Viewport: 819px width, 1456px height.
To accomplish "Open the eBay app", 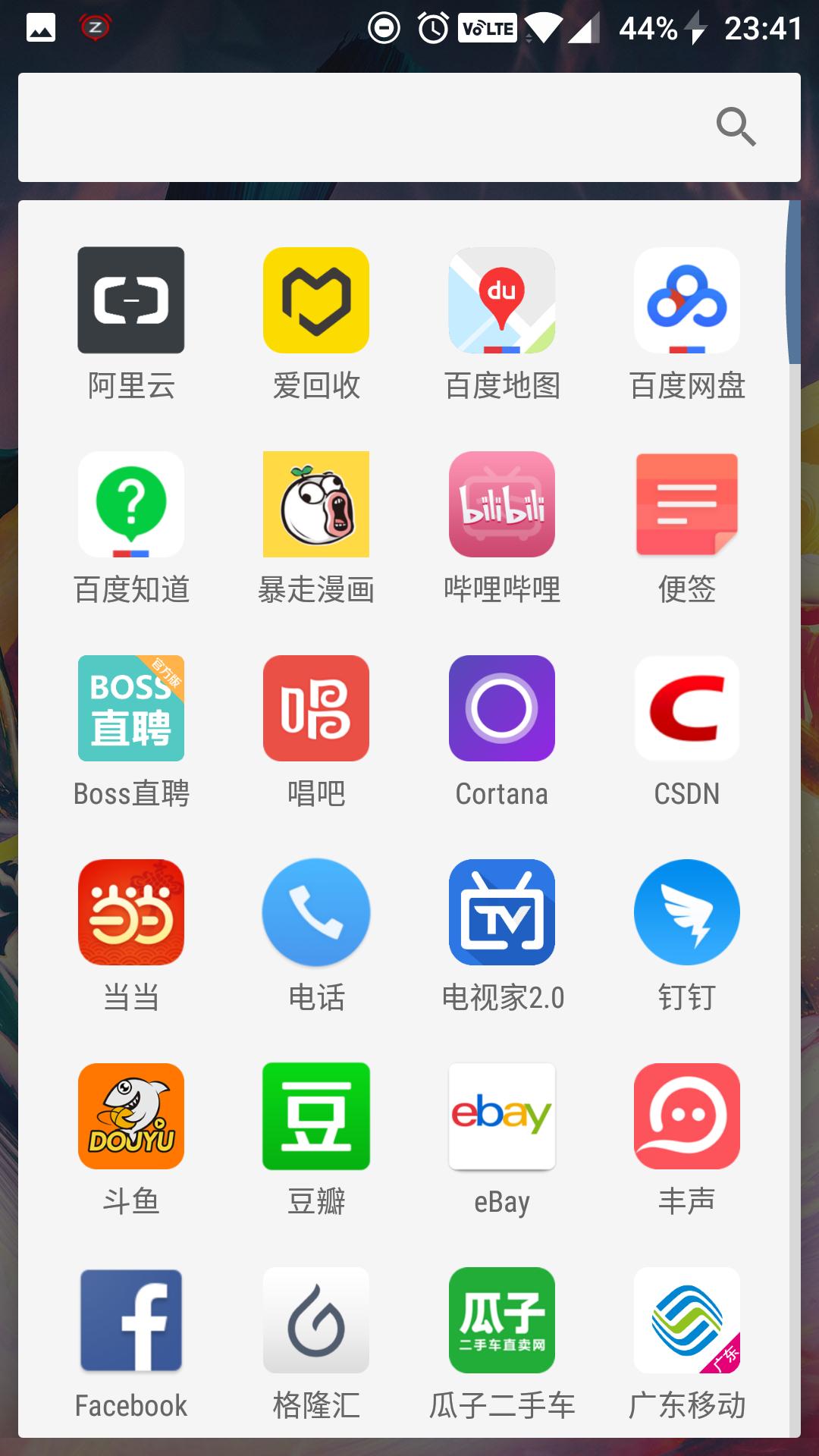I will coord(501,1116).
